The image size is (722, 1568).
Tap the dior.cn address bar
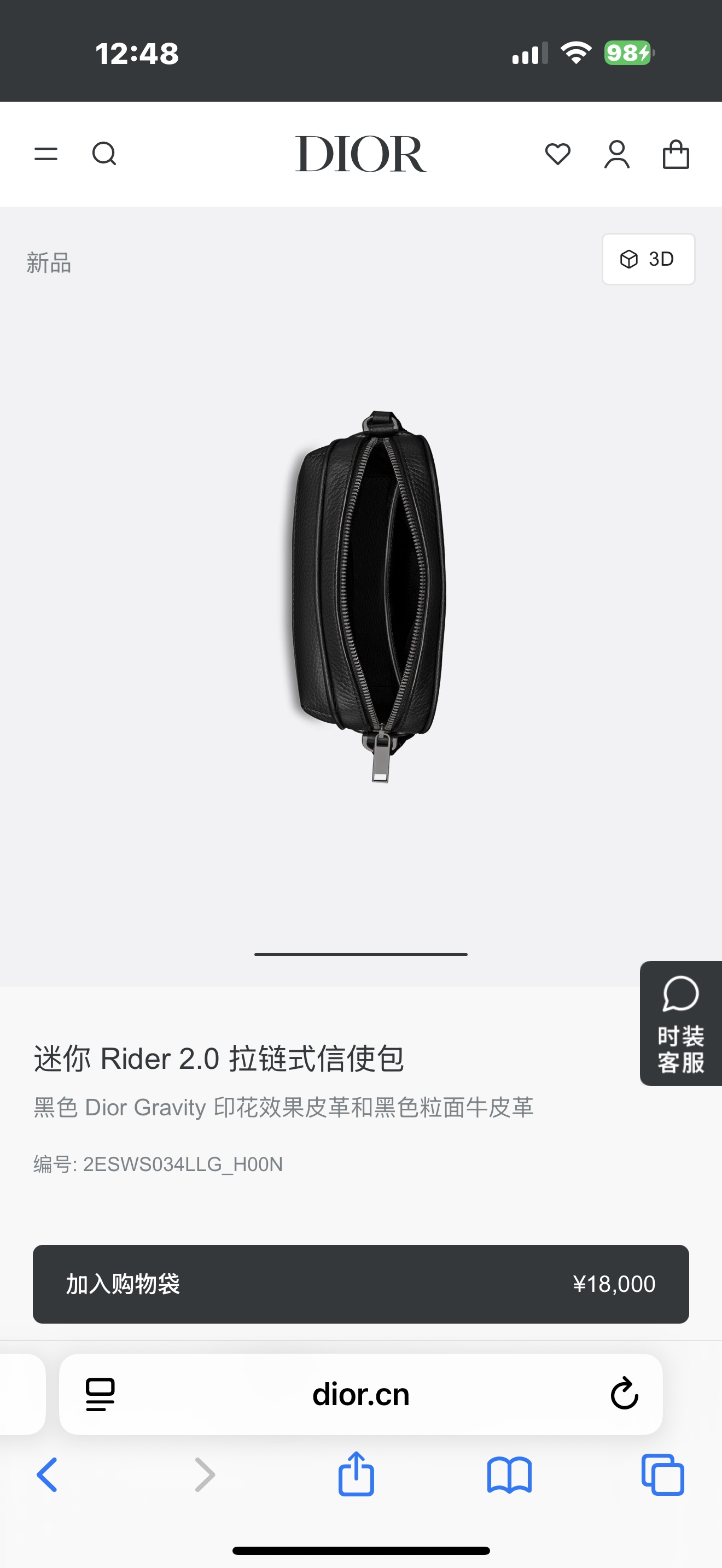360,1395
